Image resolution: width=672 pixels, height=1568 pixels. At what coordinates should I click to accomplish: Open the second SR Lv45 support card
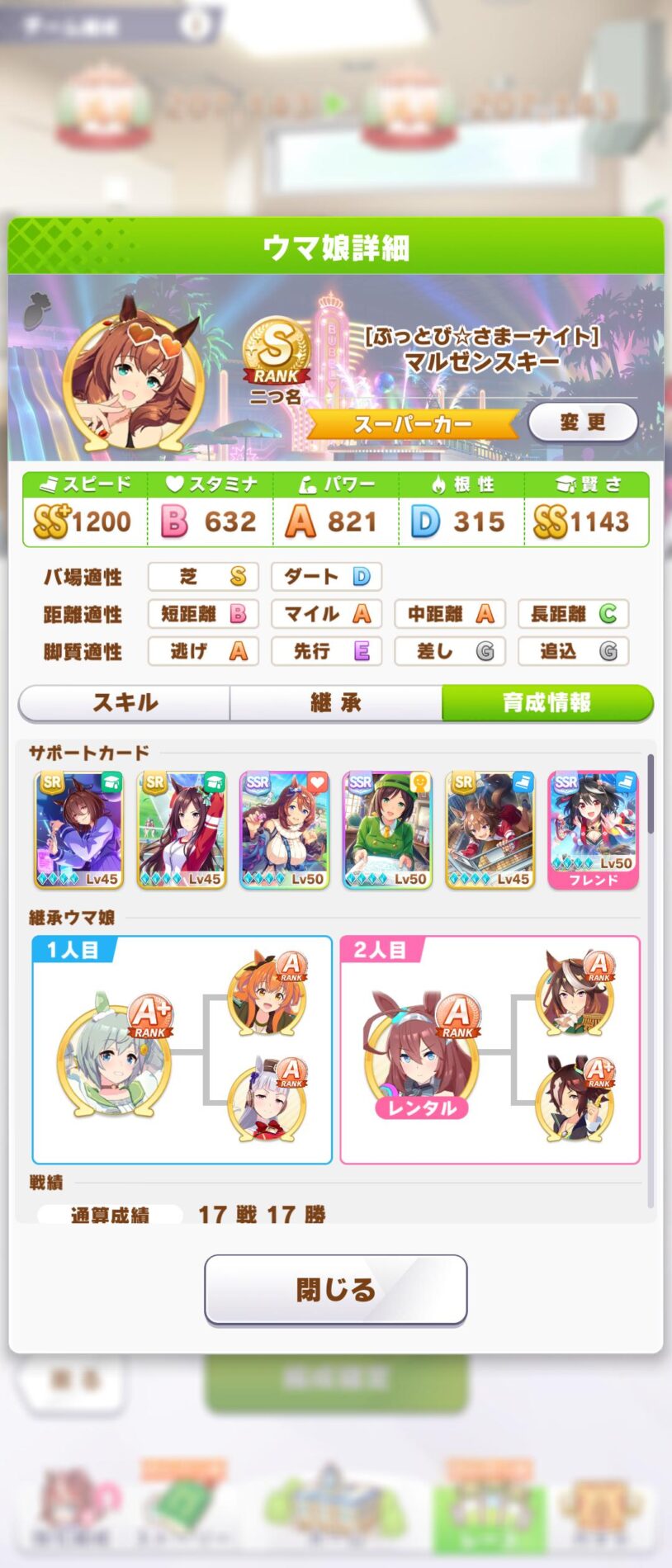pos(182,829)
